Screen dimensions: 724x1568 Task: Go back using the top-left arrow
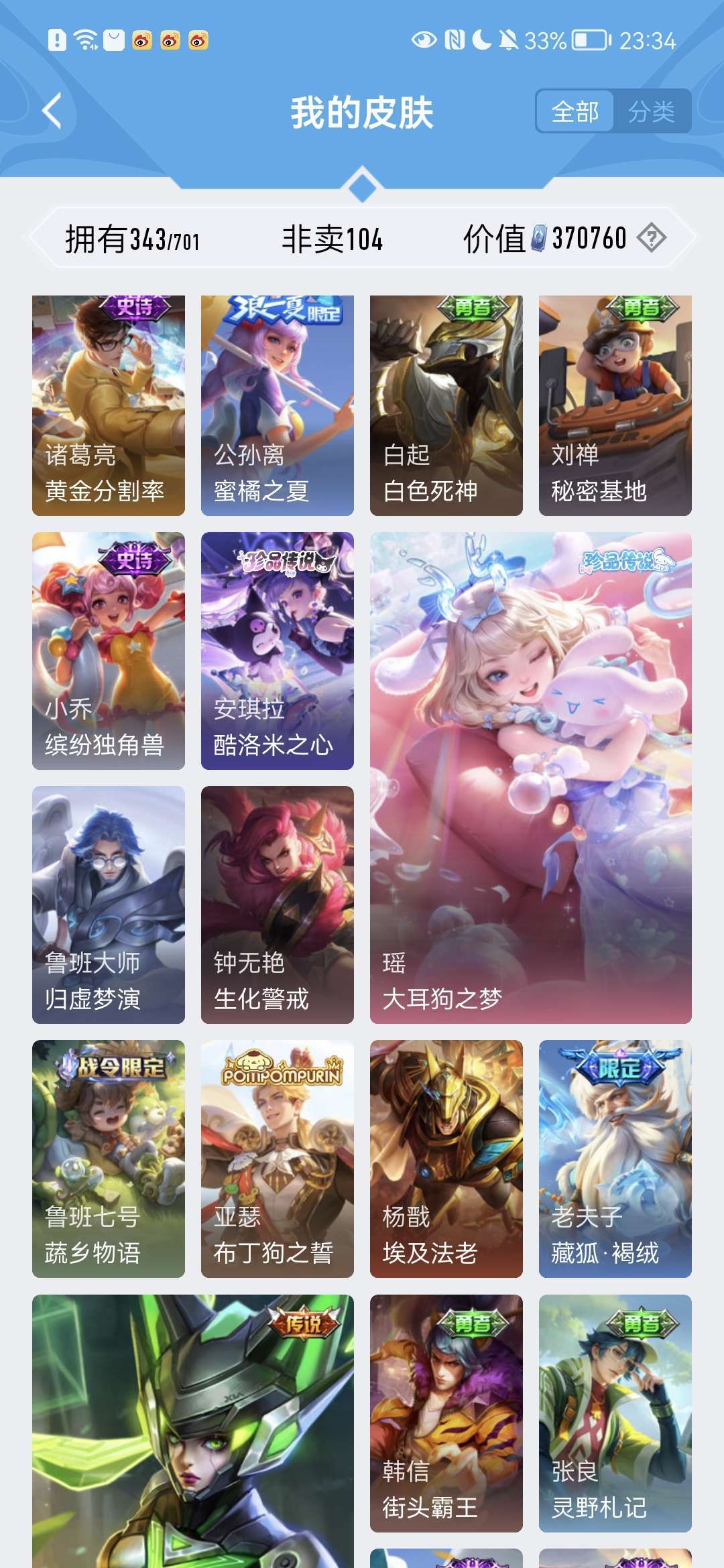(52, 111)
